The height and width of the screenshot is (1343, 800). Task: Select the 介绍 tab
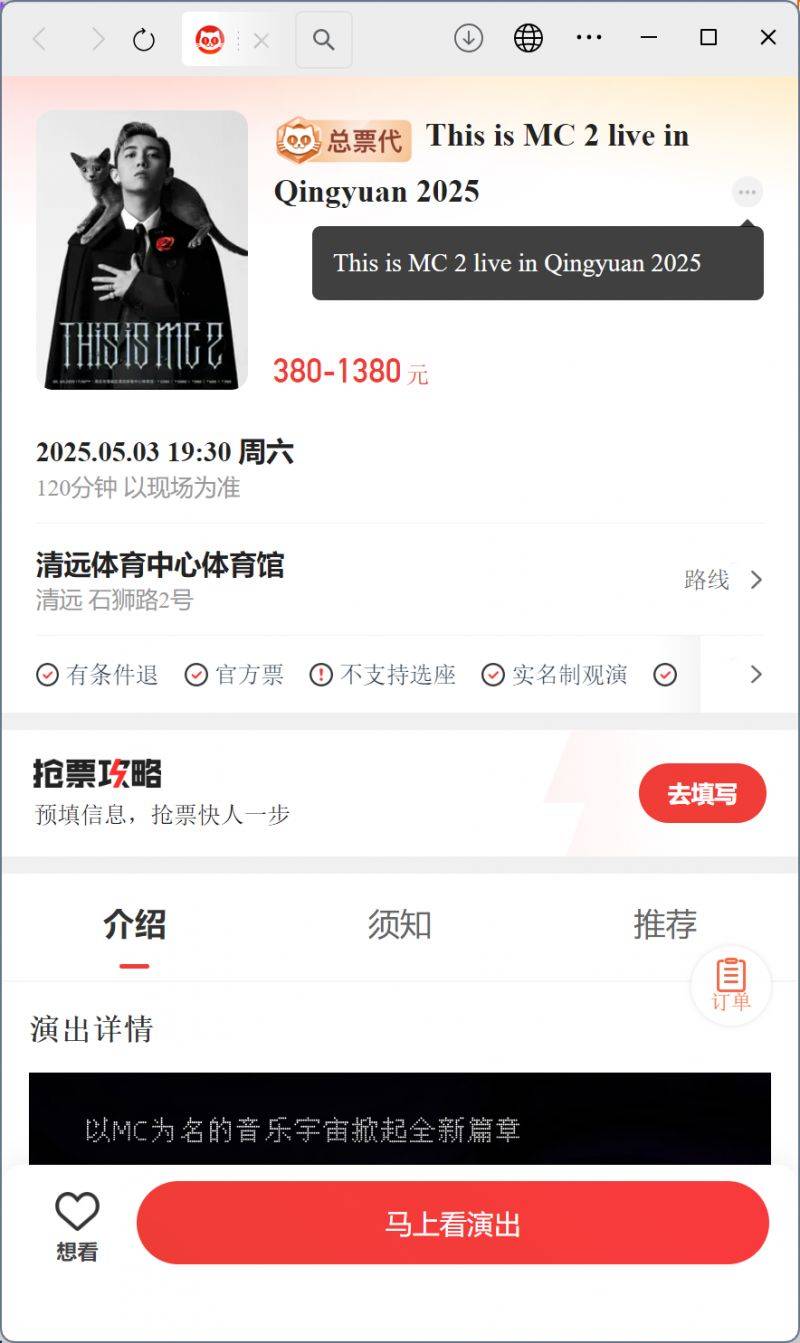(x=134, y=924)
